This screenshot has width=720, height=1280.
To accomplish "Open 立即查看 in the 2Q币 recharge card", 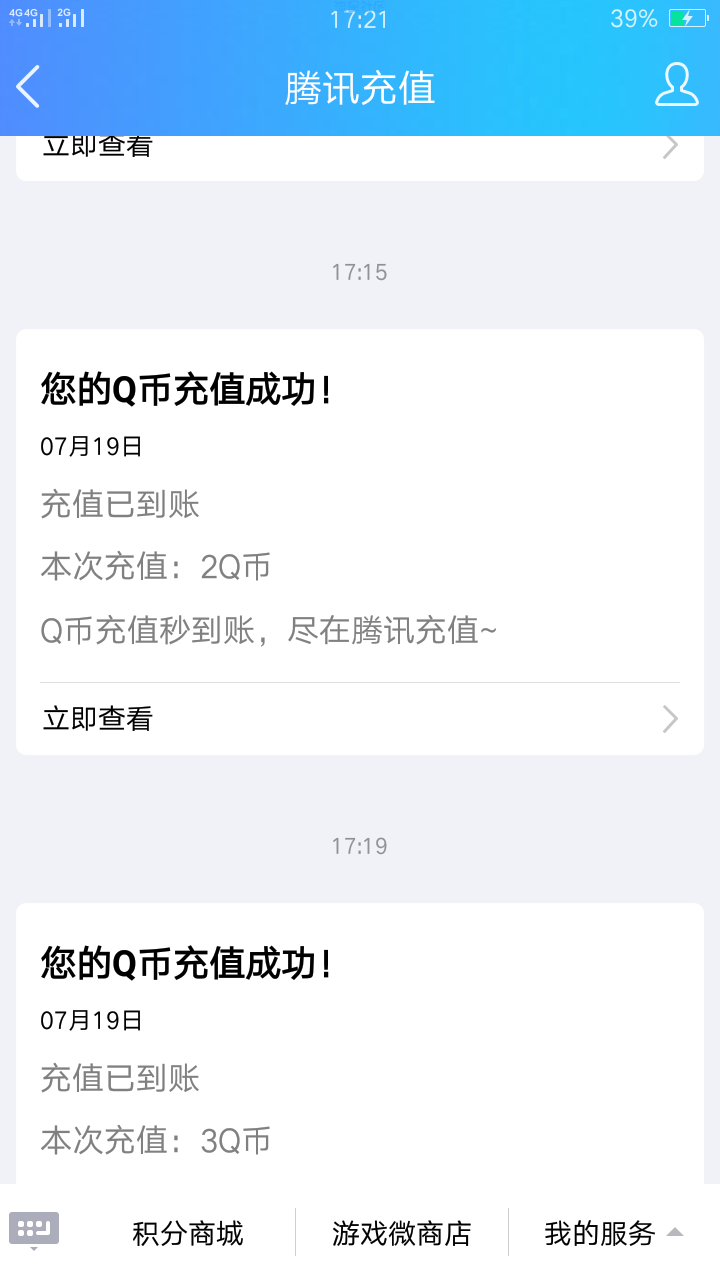I will [x=360, y=719].
